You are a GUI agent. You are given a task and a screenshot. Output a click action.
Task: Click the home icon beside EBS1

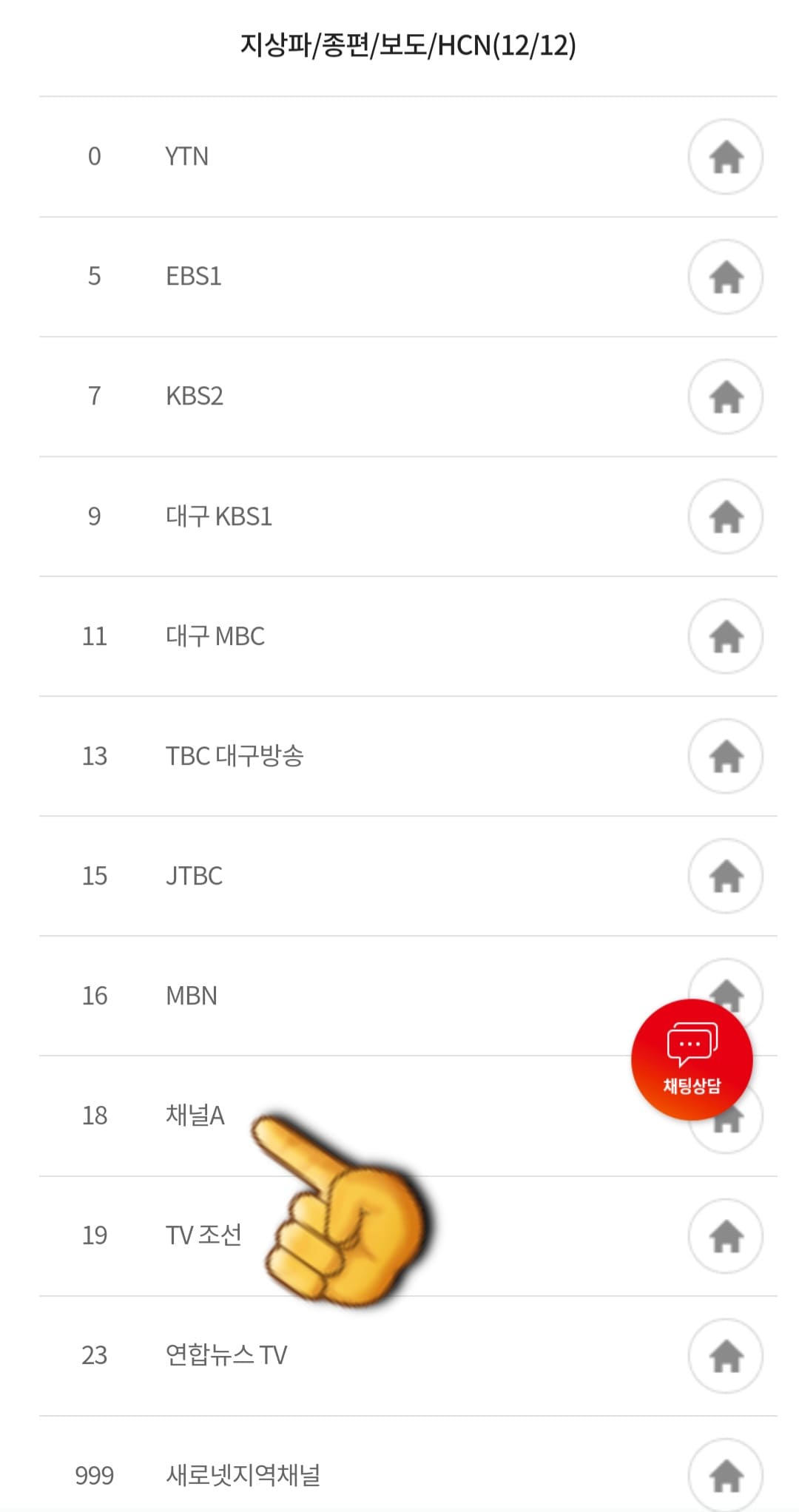tap(726, 277)
